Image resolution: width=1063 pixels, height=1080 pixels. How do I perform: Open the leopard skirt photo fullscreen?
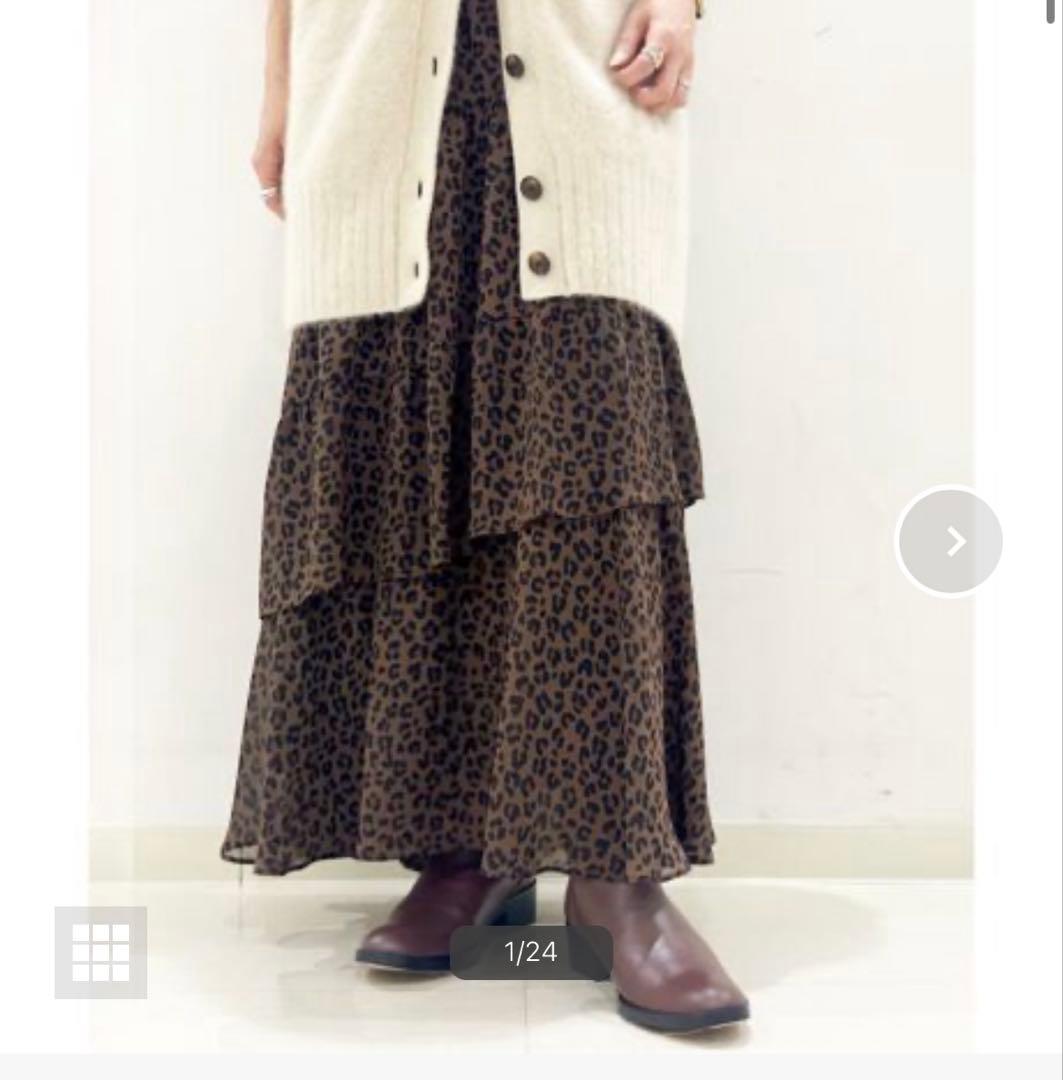coord(480,600)
